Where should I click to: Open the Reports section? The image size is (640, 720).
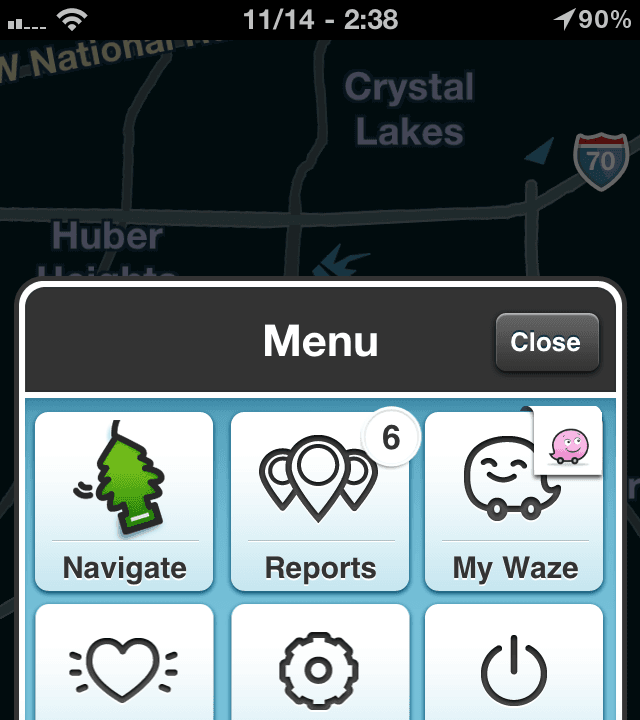pos(320,502)
